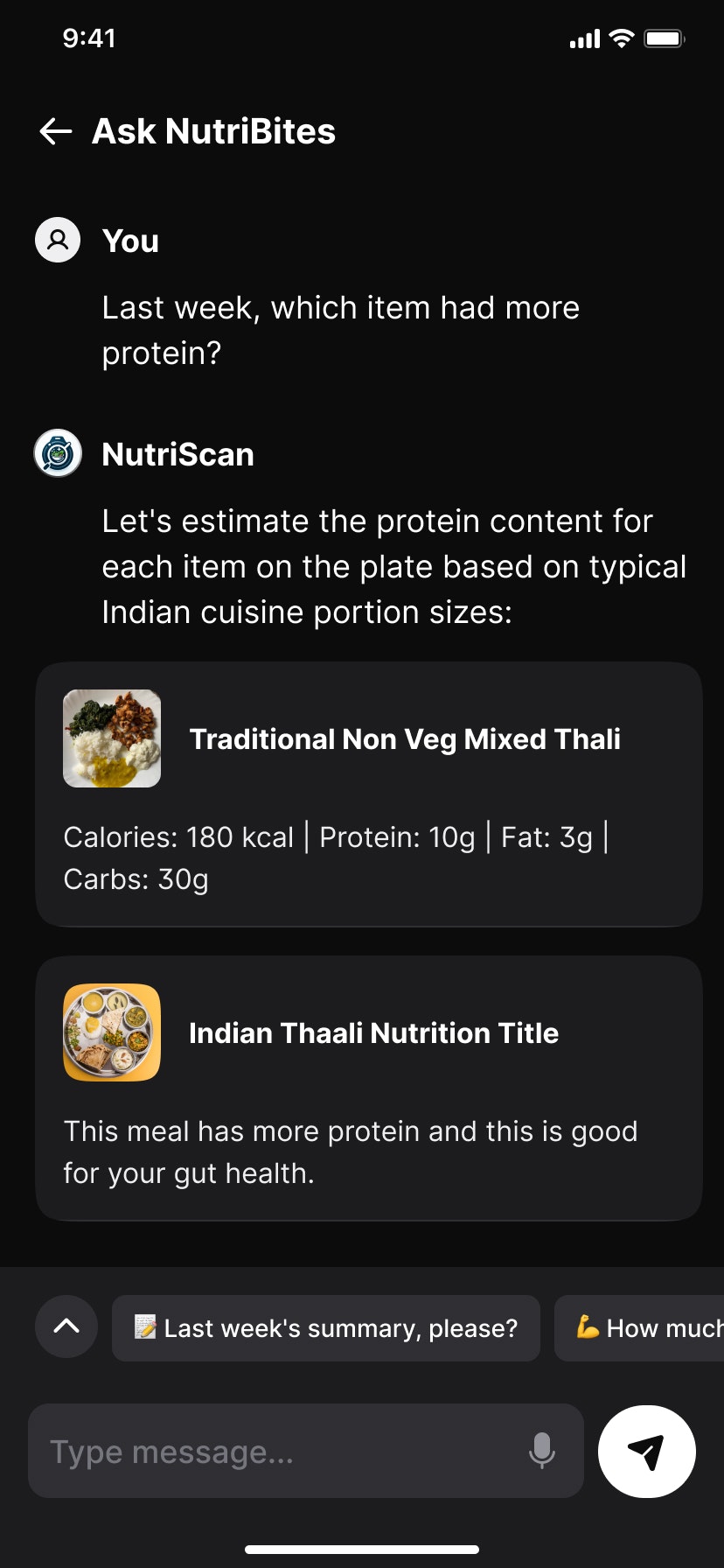Tap the white send arrow icon
Image resolution: width=724 pixels, height=1568 pixels.
(646, 1451)
